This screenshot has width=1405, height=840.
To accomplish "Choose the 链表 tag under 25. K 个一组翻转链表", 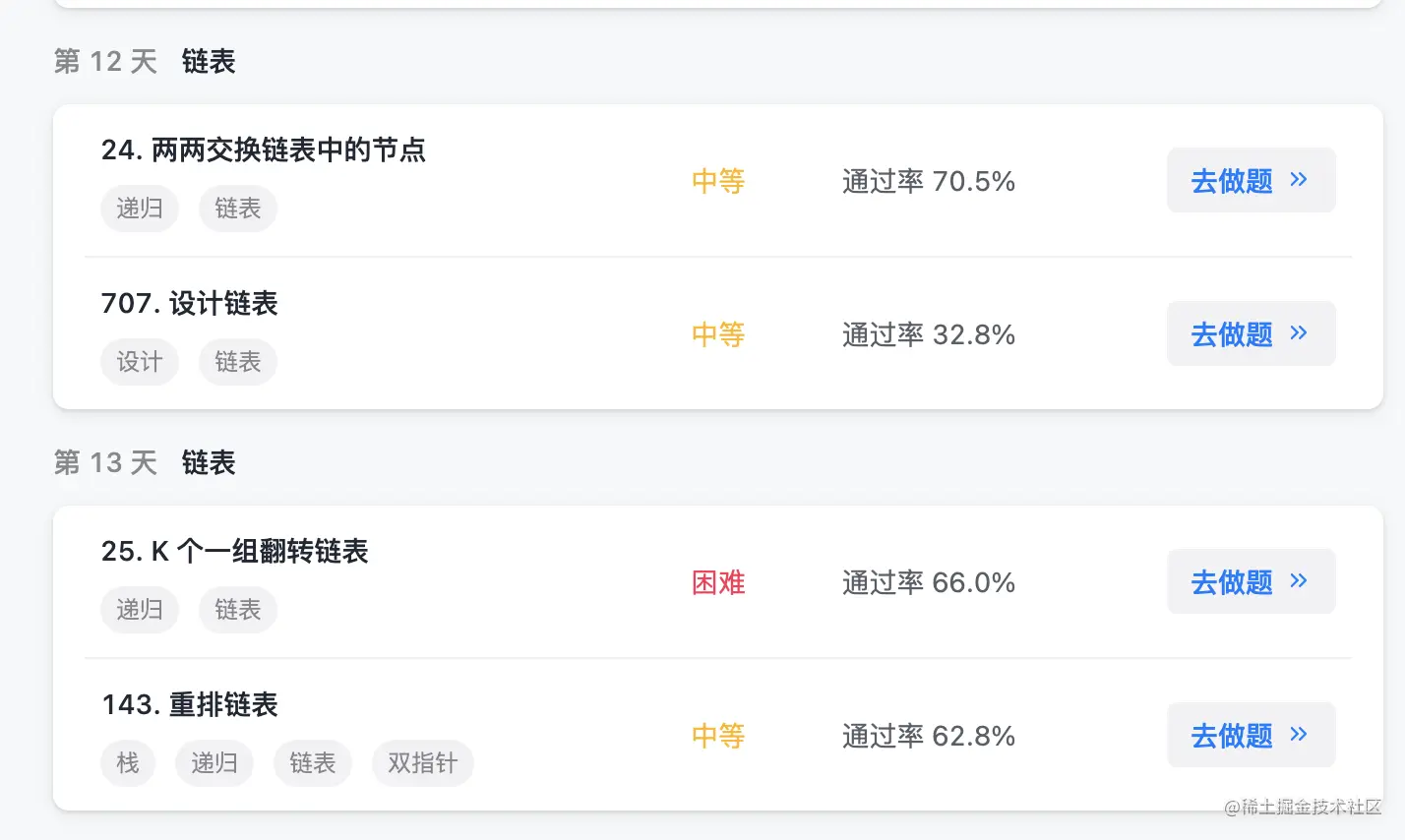I will point(237,610).
